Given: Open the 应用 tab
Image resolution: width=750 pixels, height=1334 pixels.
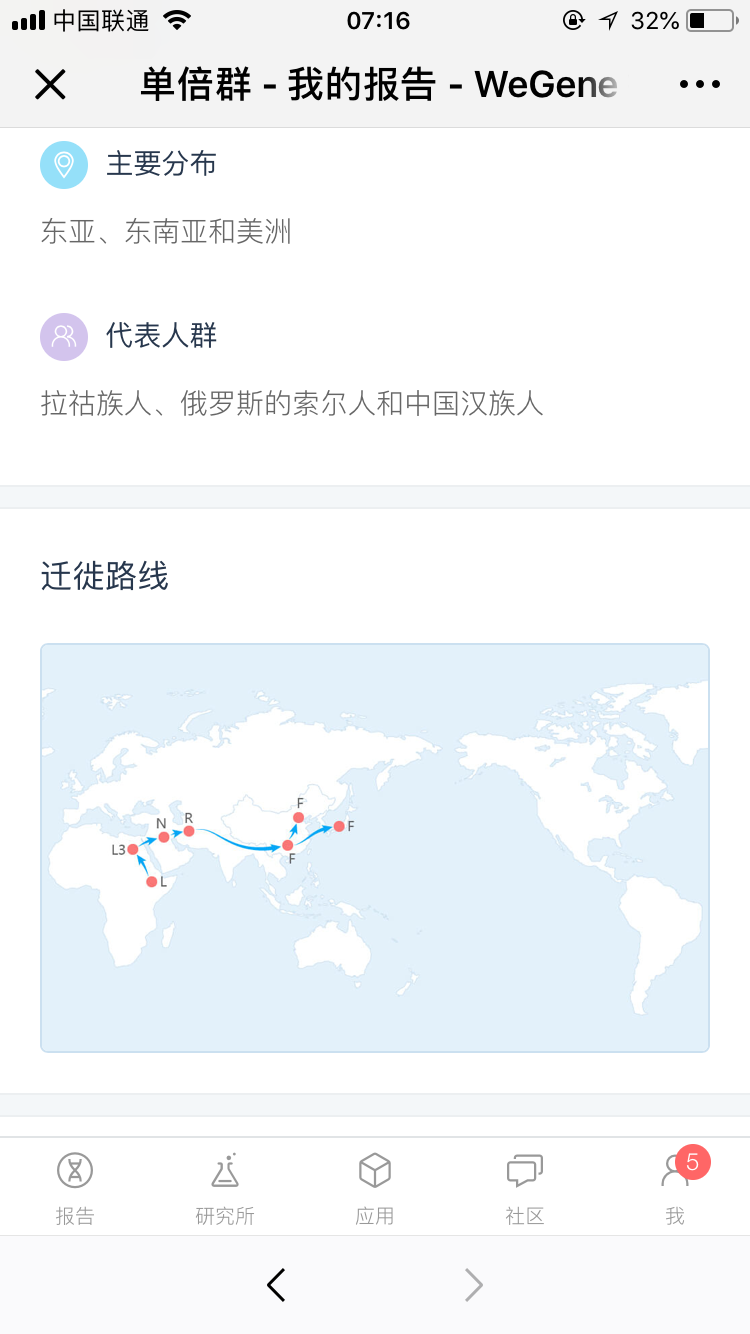Looking at the screenshot, I should [375, 1188].
